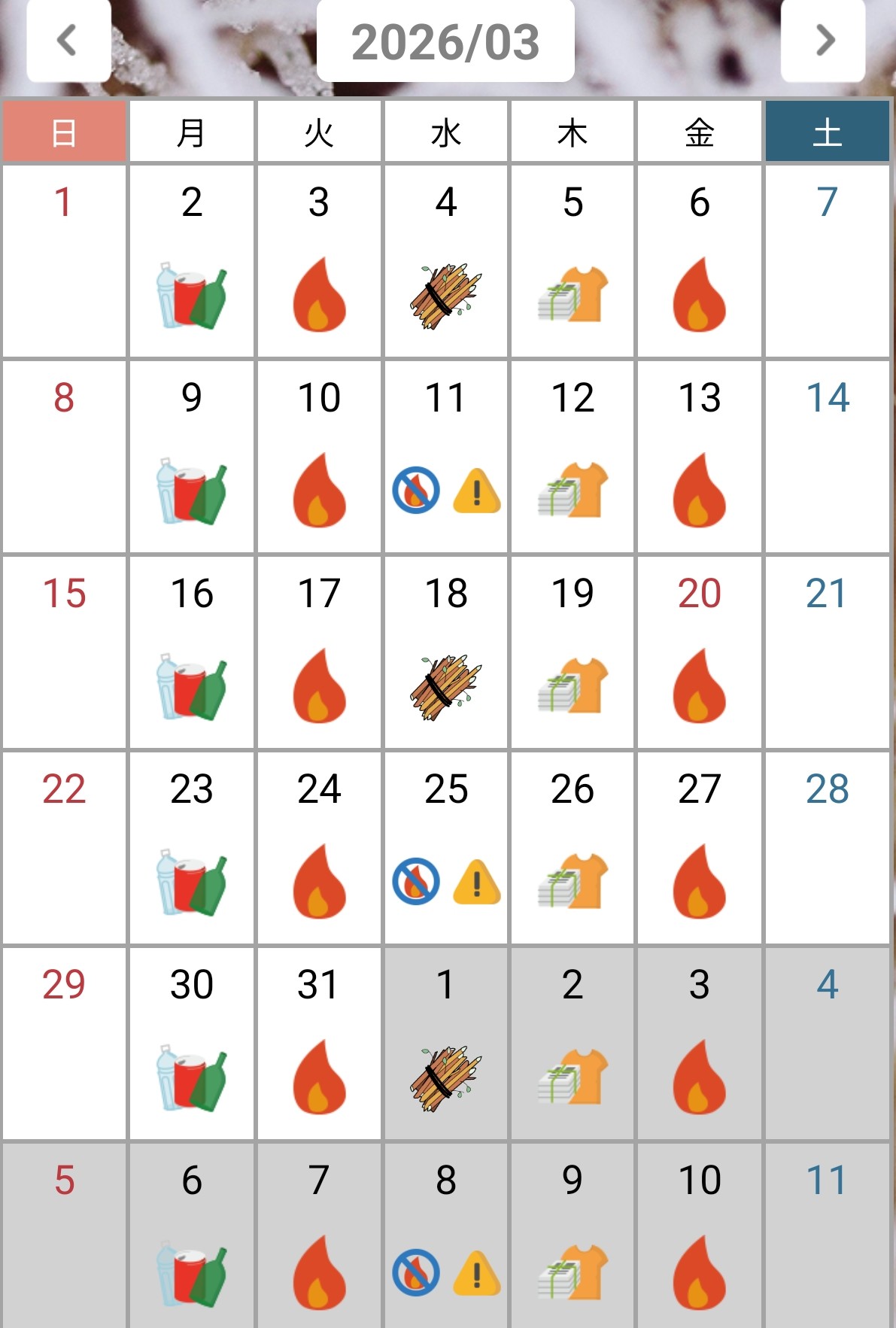This screenshot has height=1328, width=896.
Task: Select Sunday March 22
Action: 64,848
